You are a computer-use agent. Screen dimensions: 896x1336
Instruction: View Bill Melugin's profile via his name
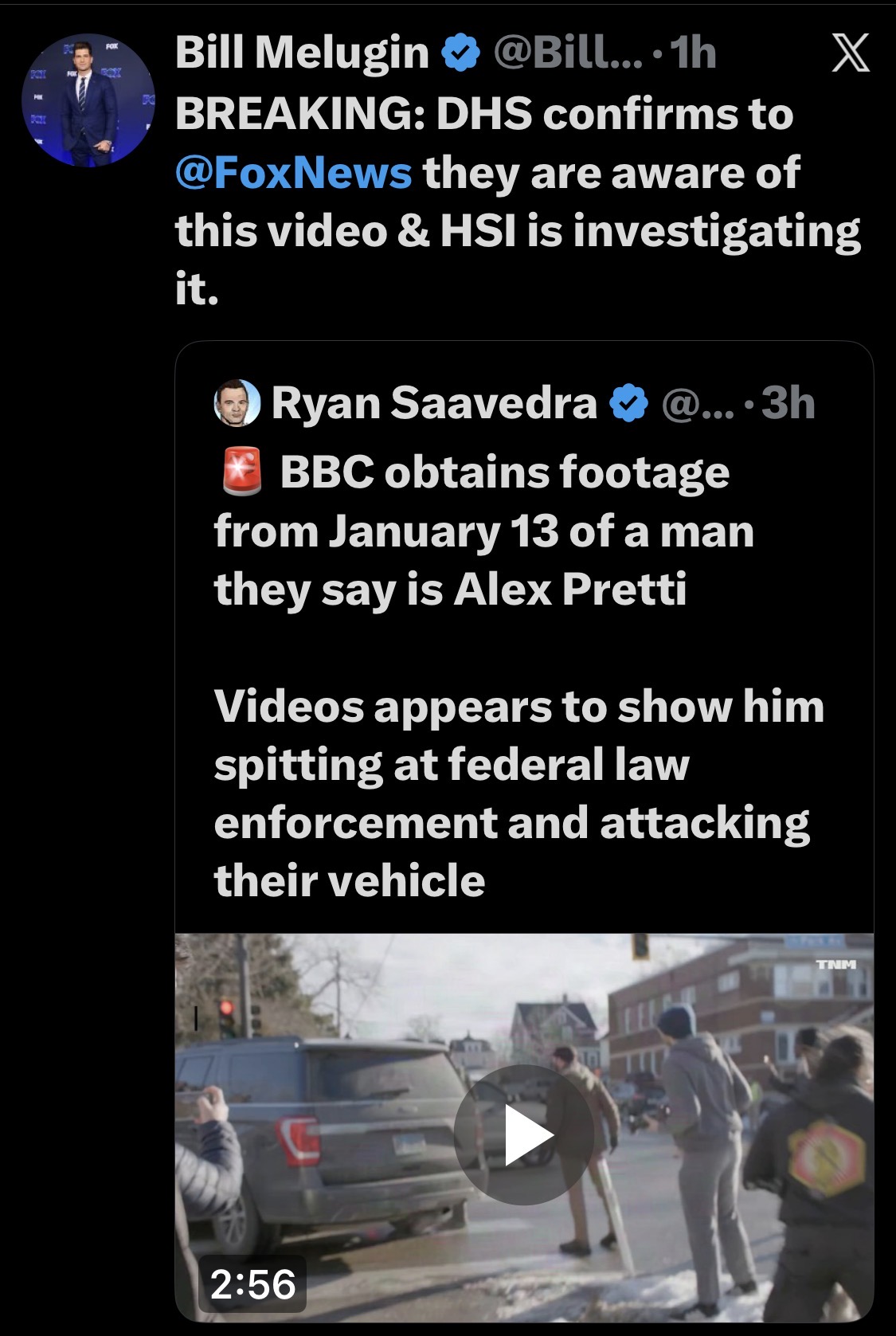coord(302,53)
